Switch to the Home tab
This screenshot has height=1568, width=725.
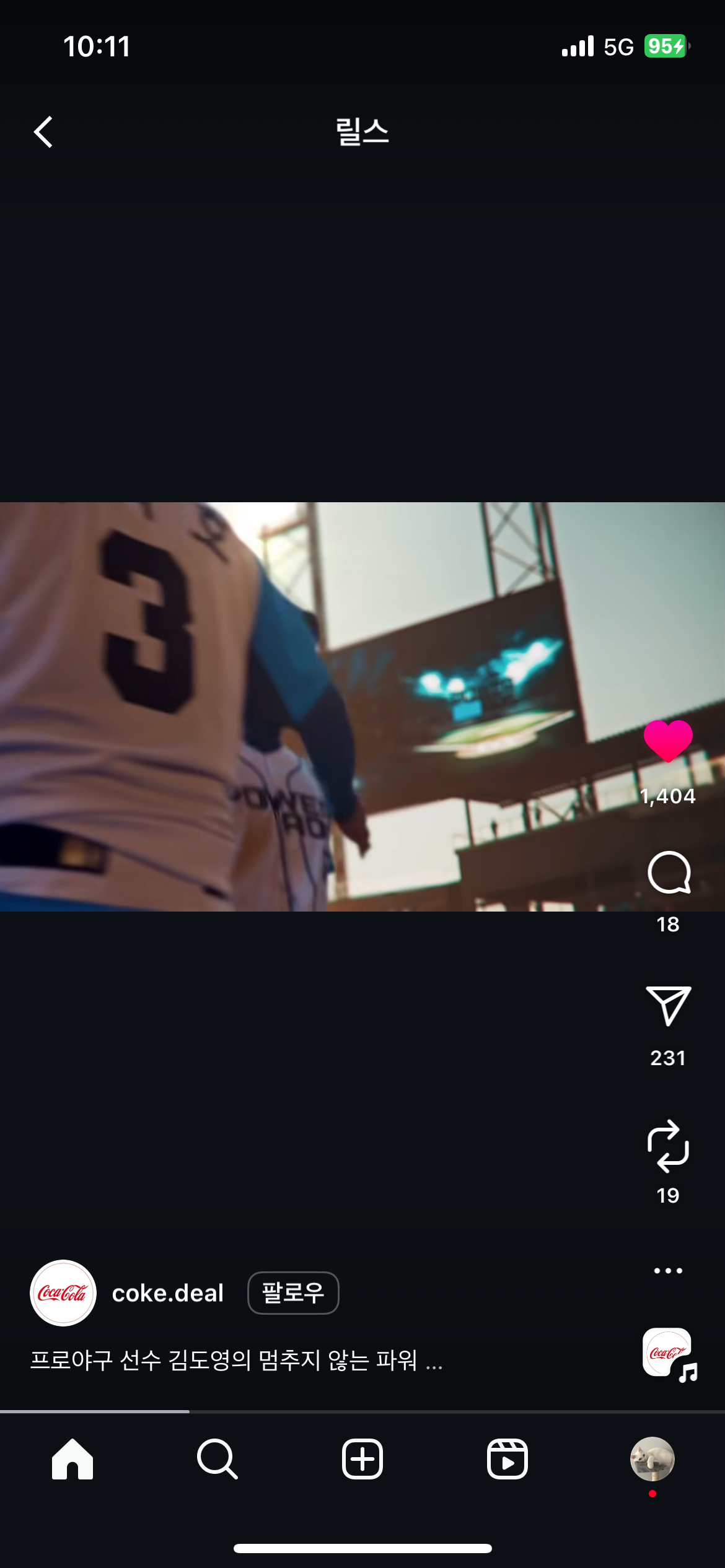[x=72, y=1459]
